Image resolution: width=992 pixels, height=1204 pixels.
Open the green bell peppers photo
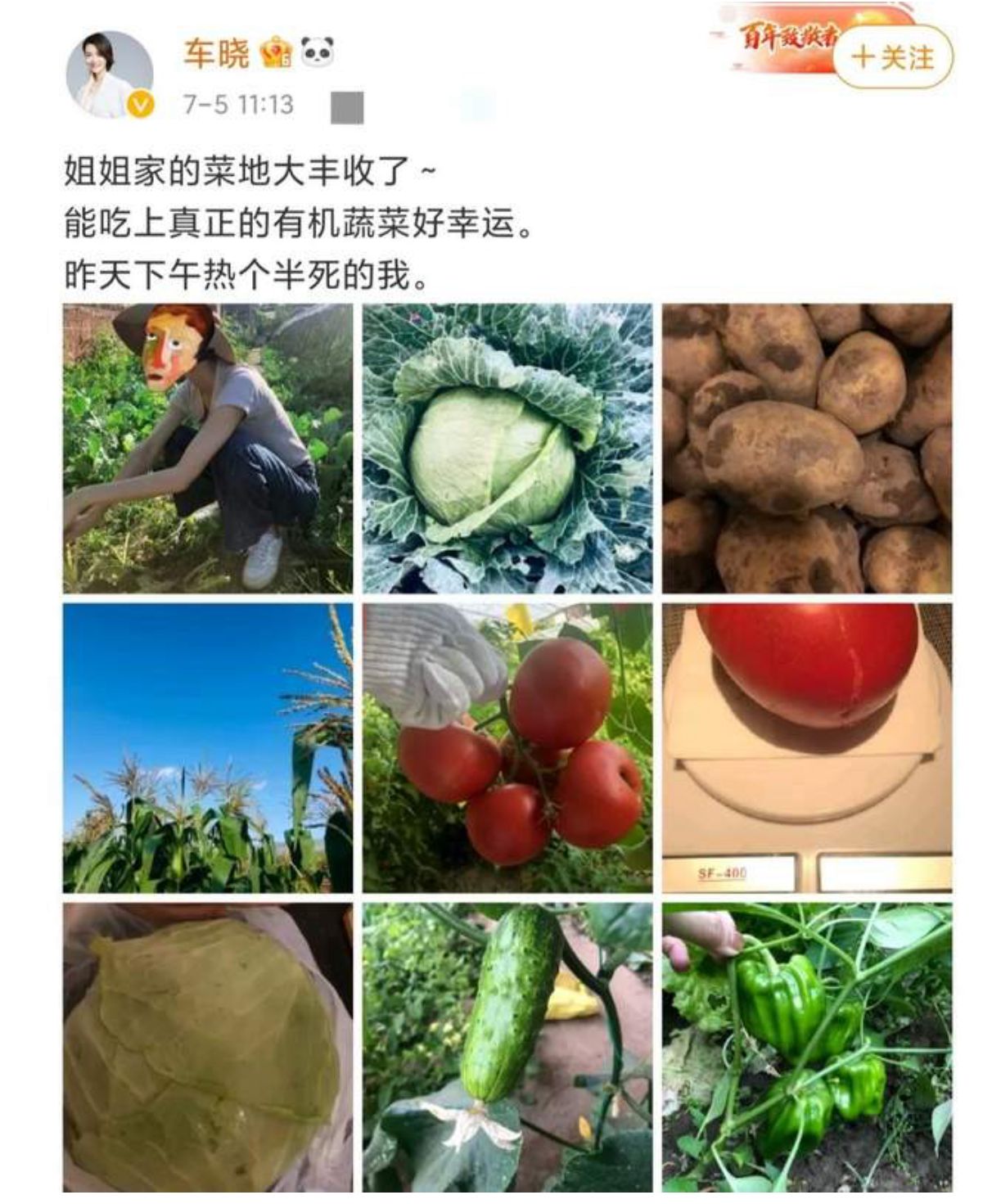806,1048
